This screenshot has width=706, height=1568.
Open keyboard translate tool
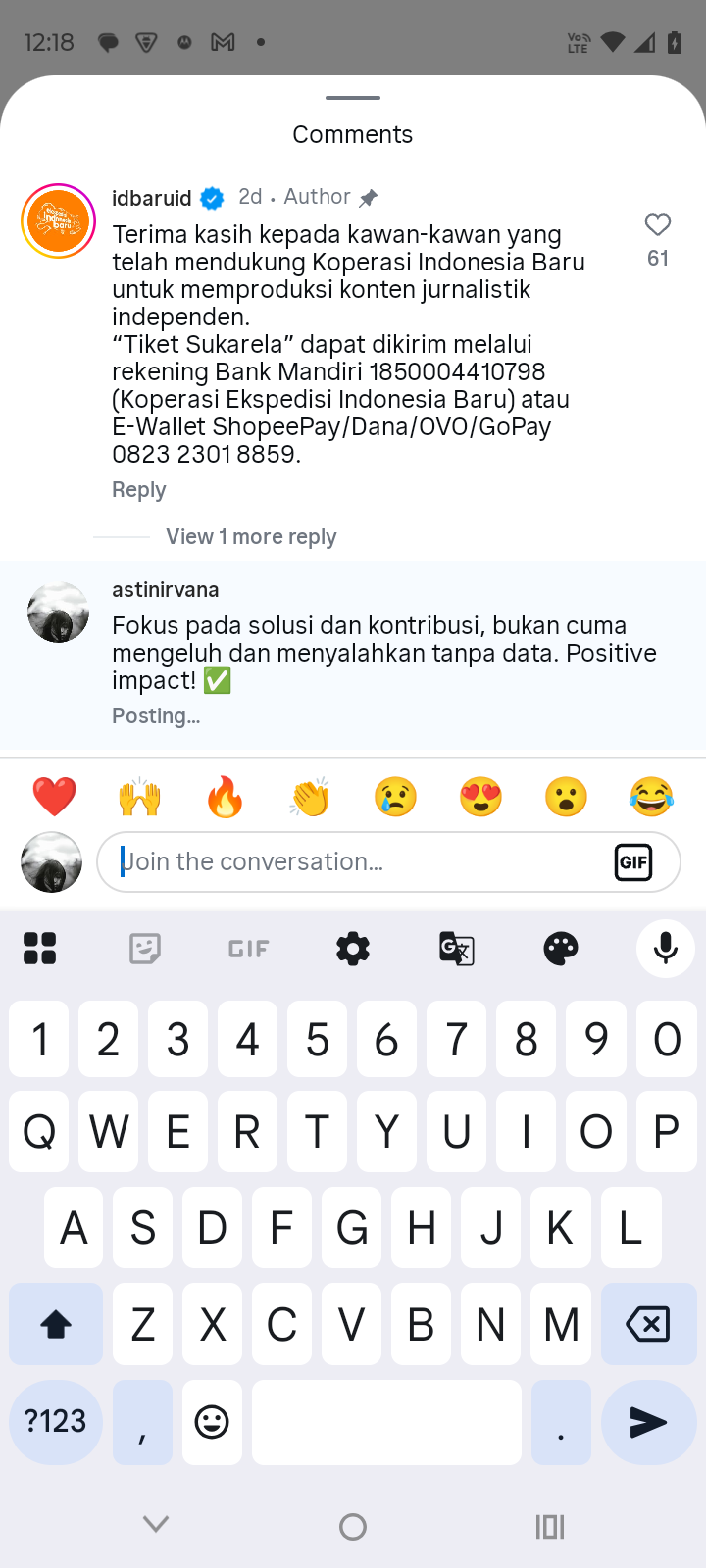[x=457, y=948]
